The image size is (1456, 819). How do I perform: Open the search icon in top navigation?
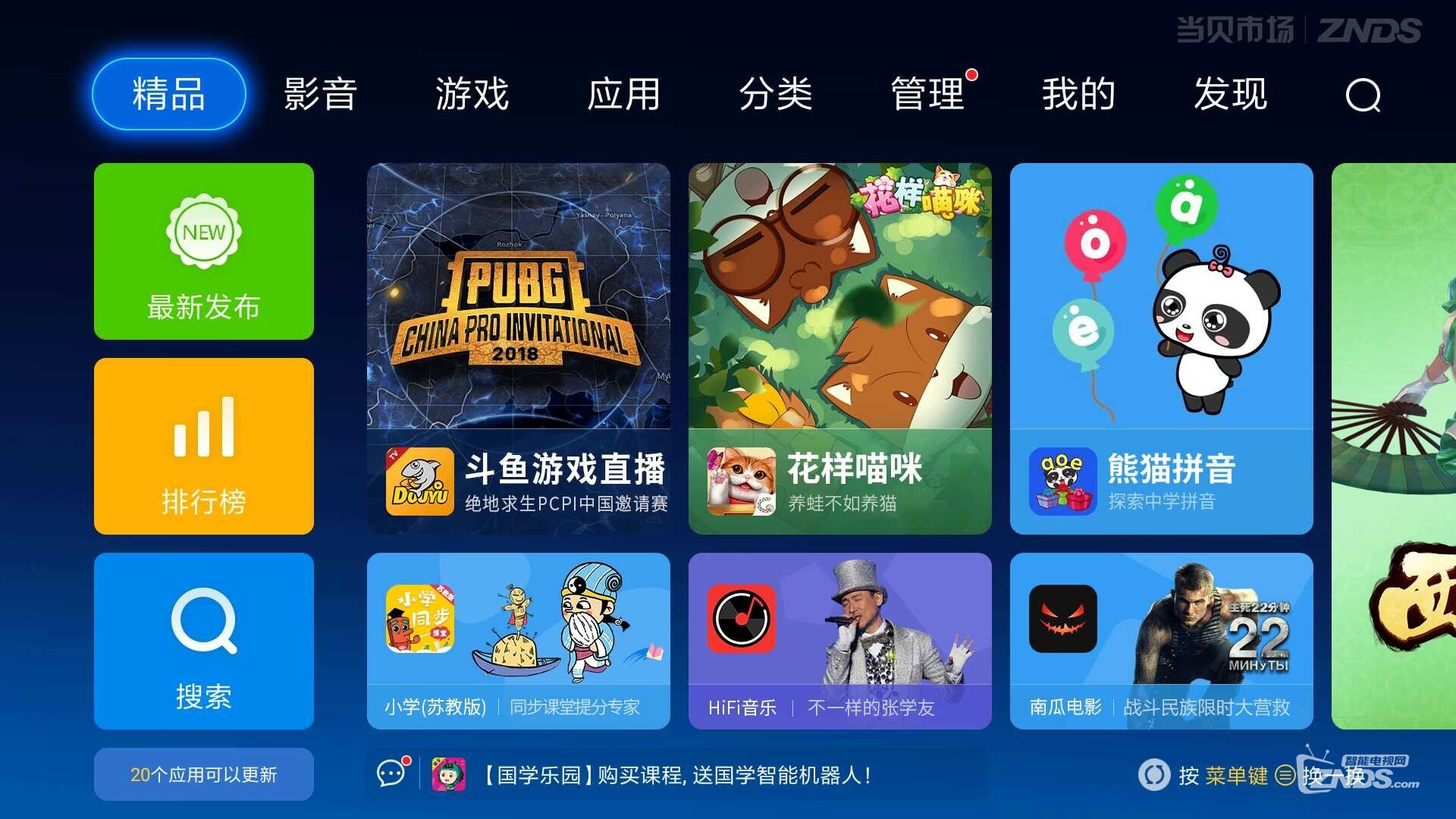pos(1363,96)
